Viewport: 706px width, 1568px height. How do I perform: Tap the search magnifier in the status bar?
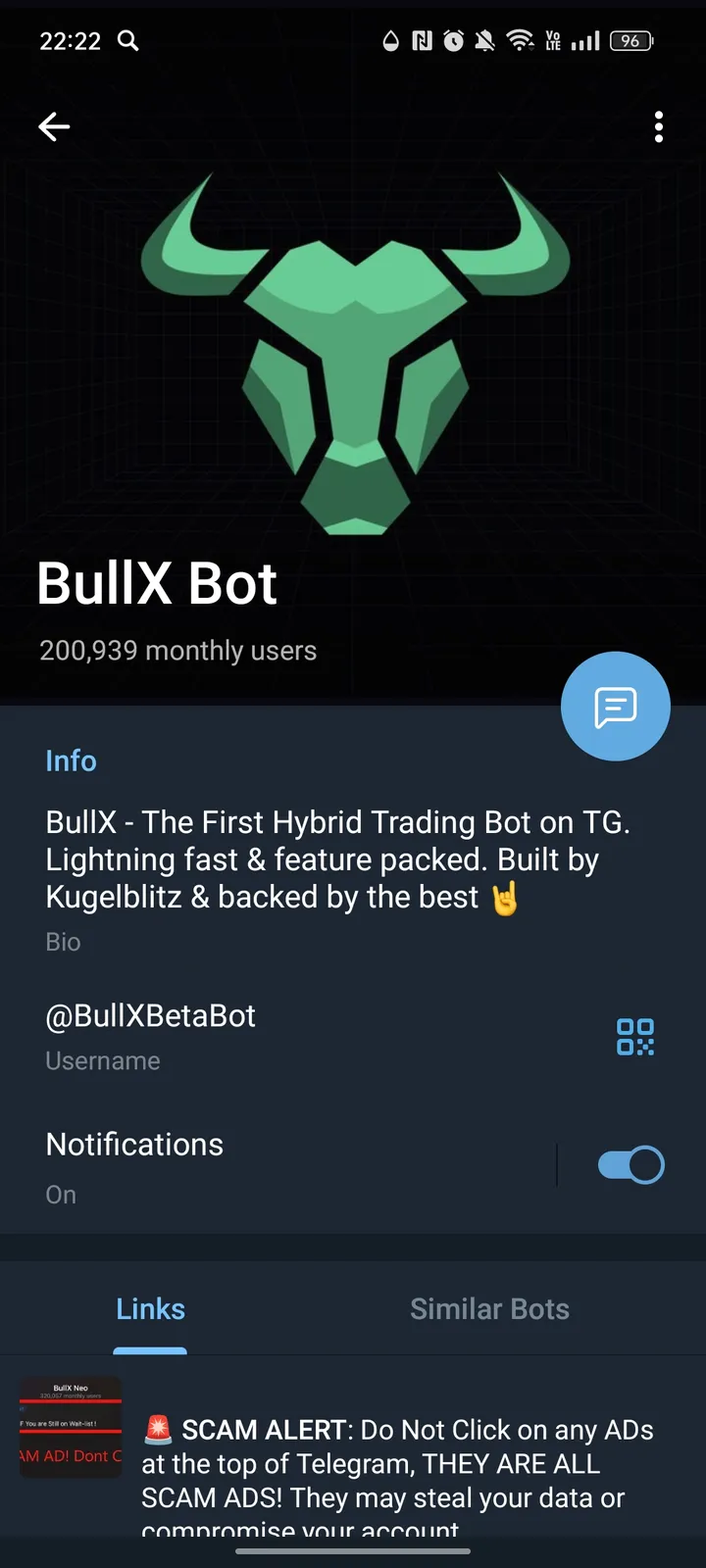pyautogui.click(x=127, y=41)
